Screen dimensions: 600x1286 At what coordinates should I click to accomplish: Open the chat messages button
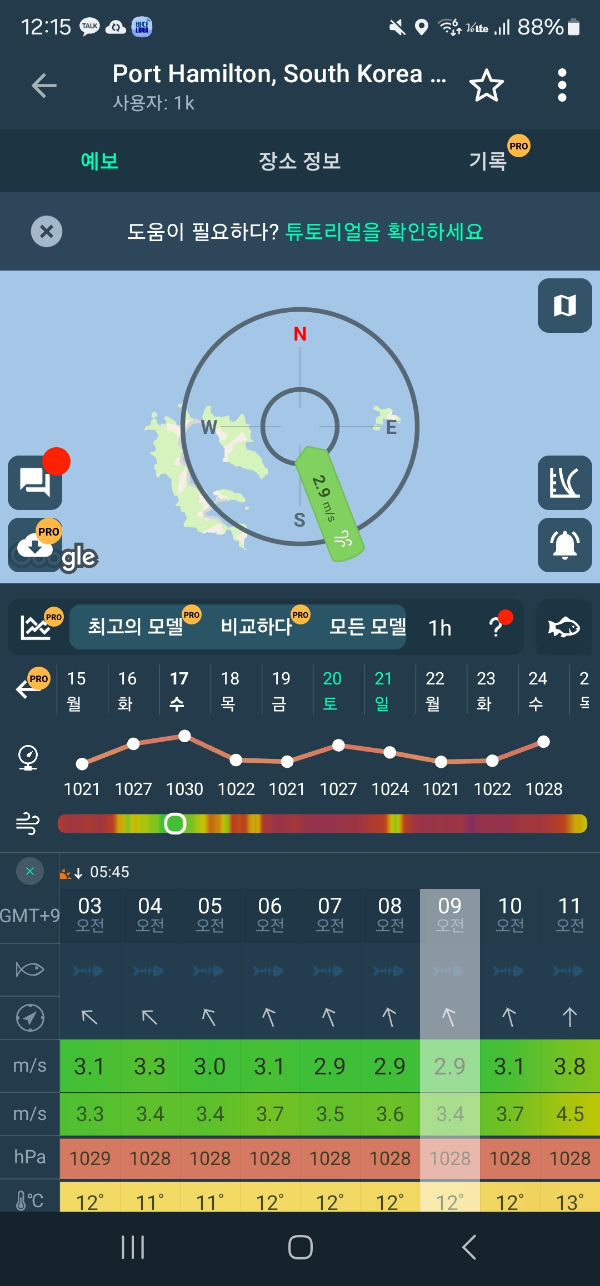35,482
